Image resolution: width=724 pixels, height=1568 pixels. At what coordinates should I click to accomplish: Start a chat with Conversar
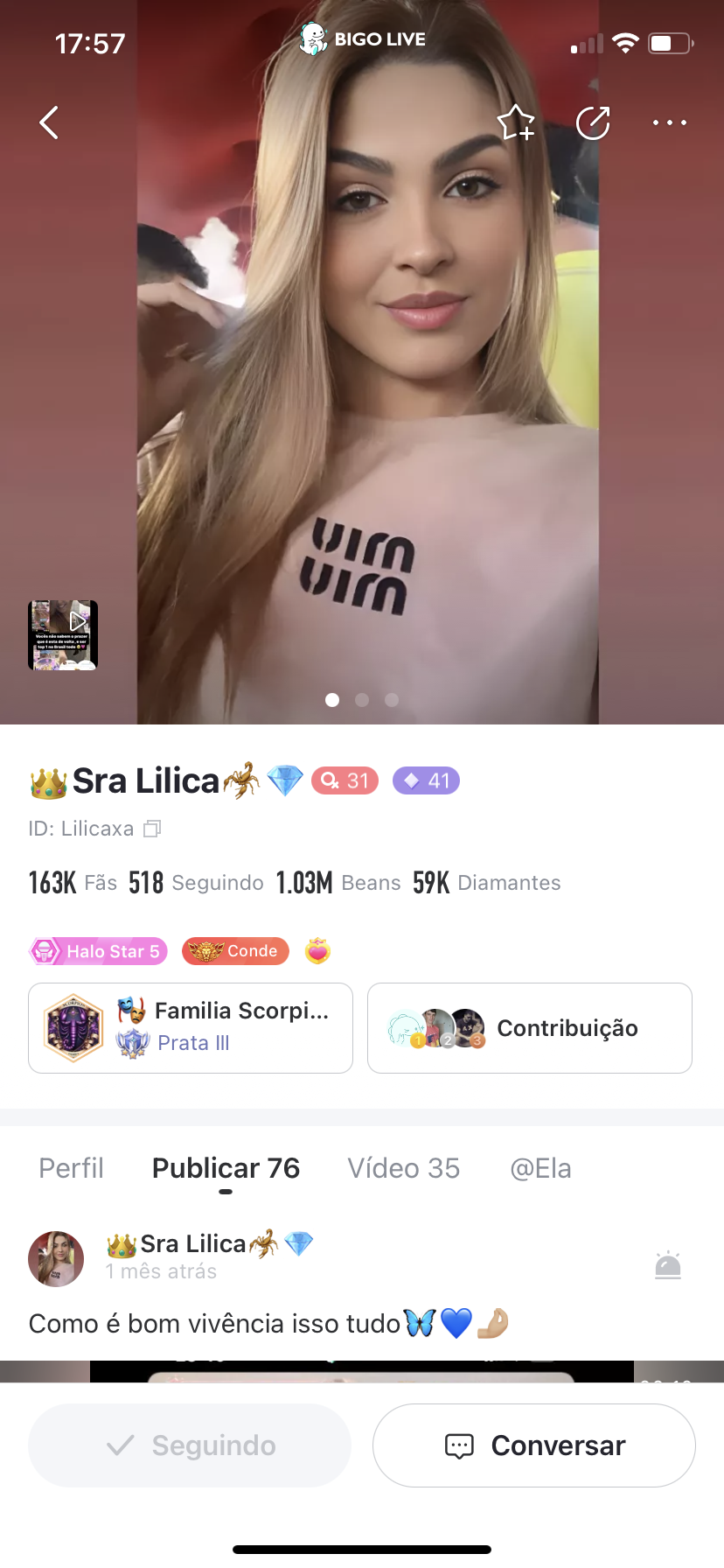(x=534, y=1445)
